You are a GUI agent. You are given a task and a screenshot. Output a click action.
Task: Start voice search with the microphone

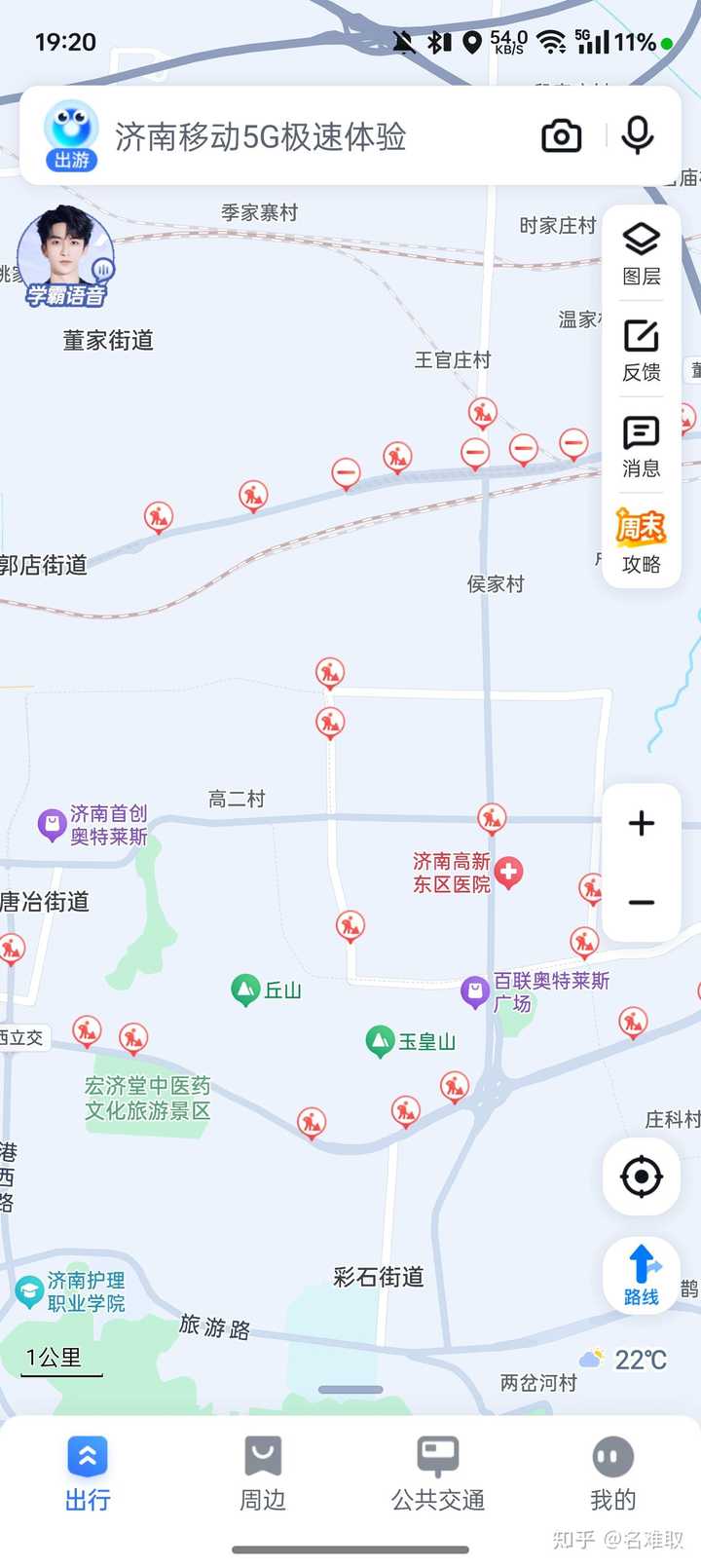[638, 135]
